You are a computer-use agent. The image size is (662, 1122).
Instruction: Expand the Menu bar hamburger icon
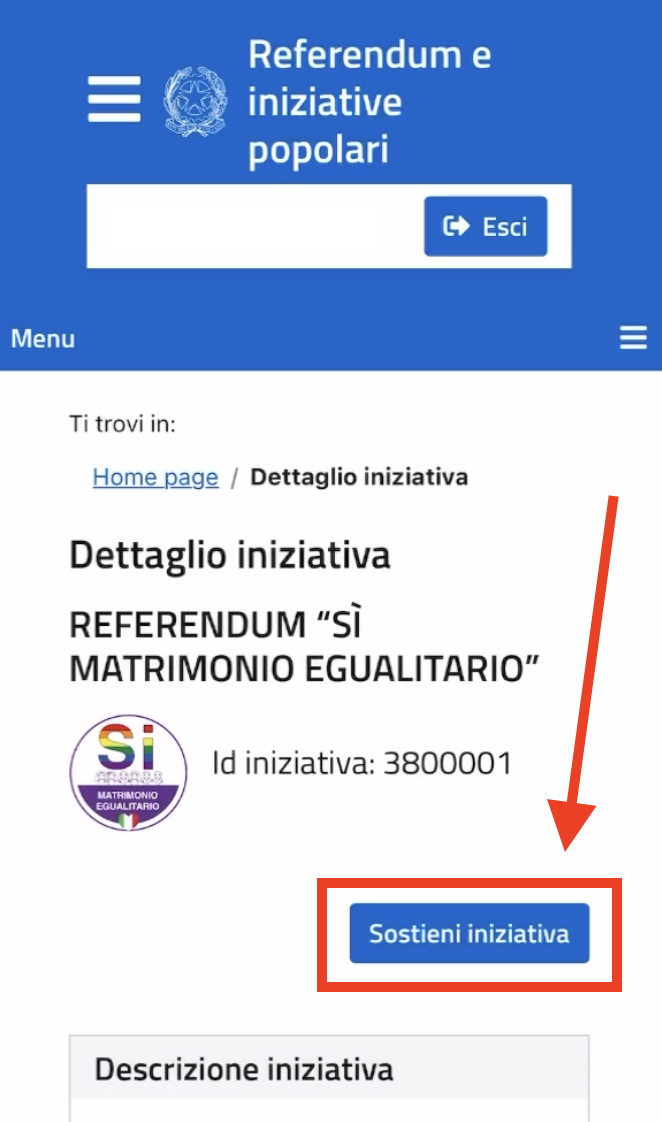point(633,338)
